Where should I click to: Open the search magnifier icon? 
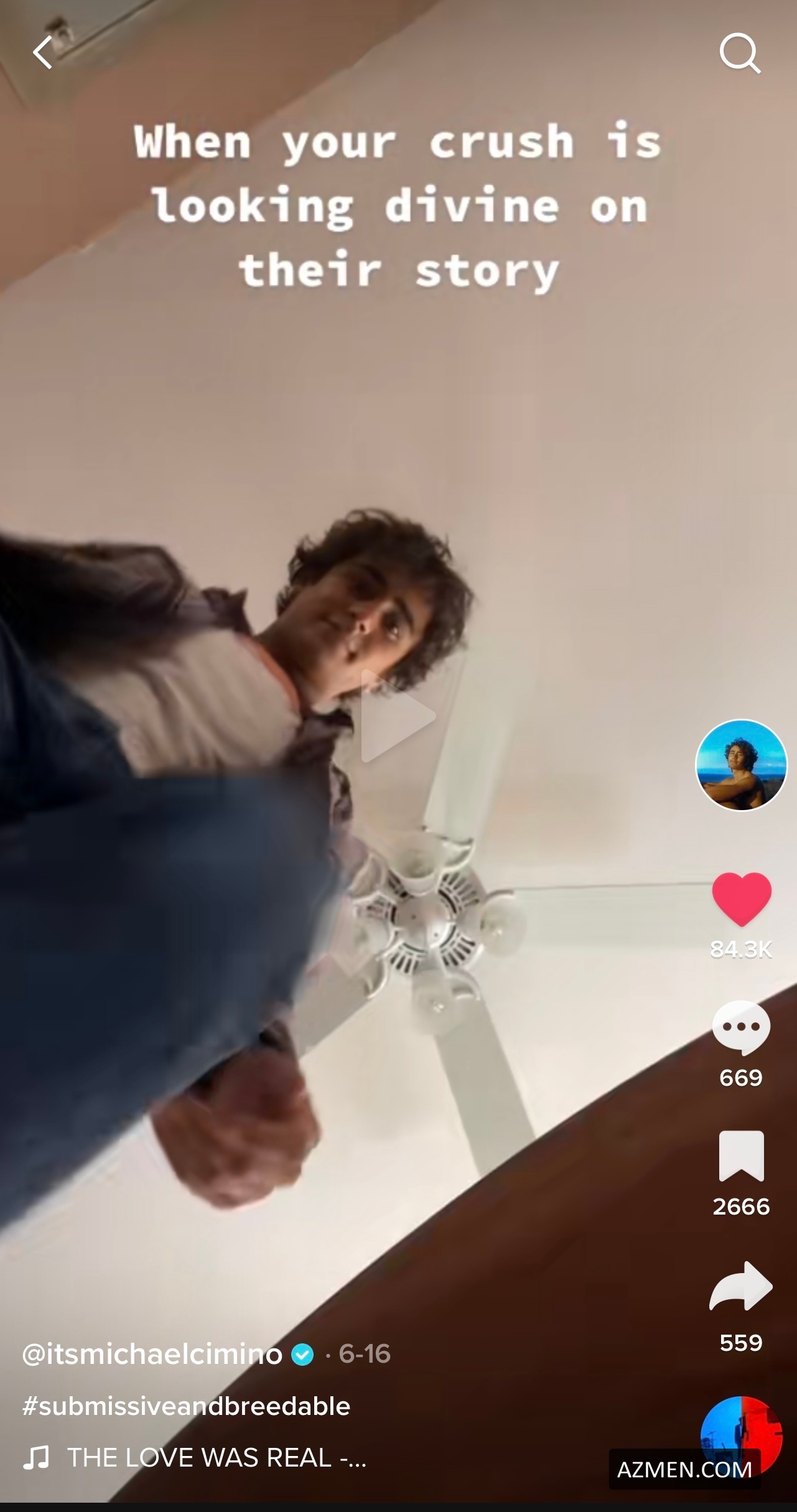740,54
